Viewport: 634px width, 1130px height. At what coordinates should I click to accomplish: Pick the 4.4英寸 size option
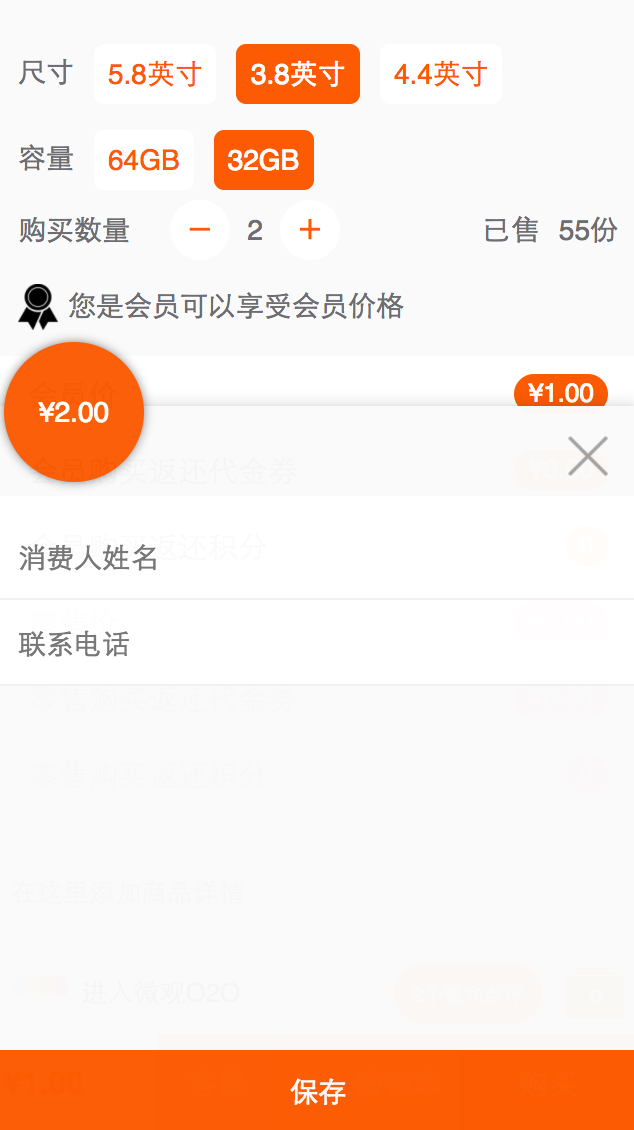(440, 74)
